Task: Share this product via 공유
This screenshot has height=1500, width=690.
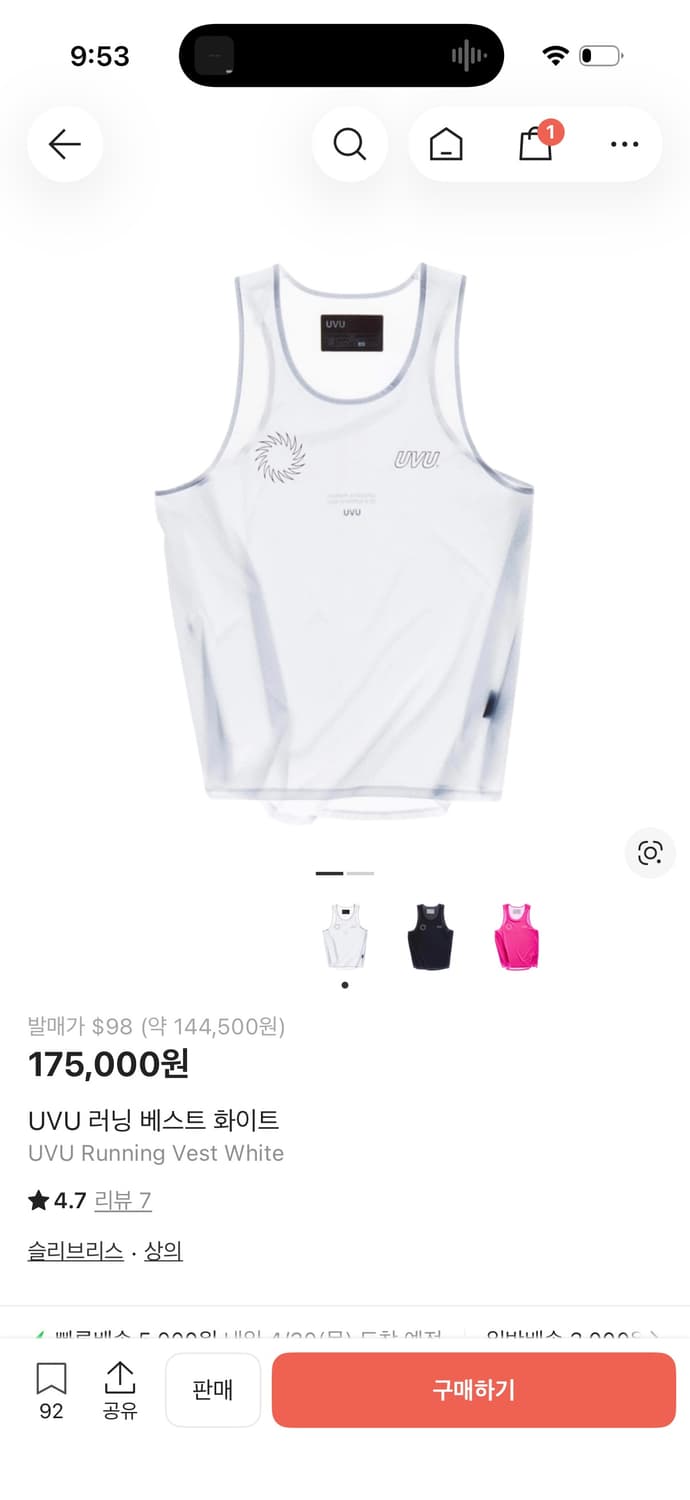Action: 120,1389
